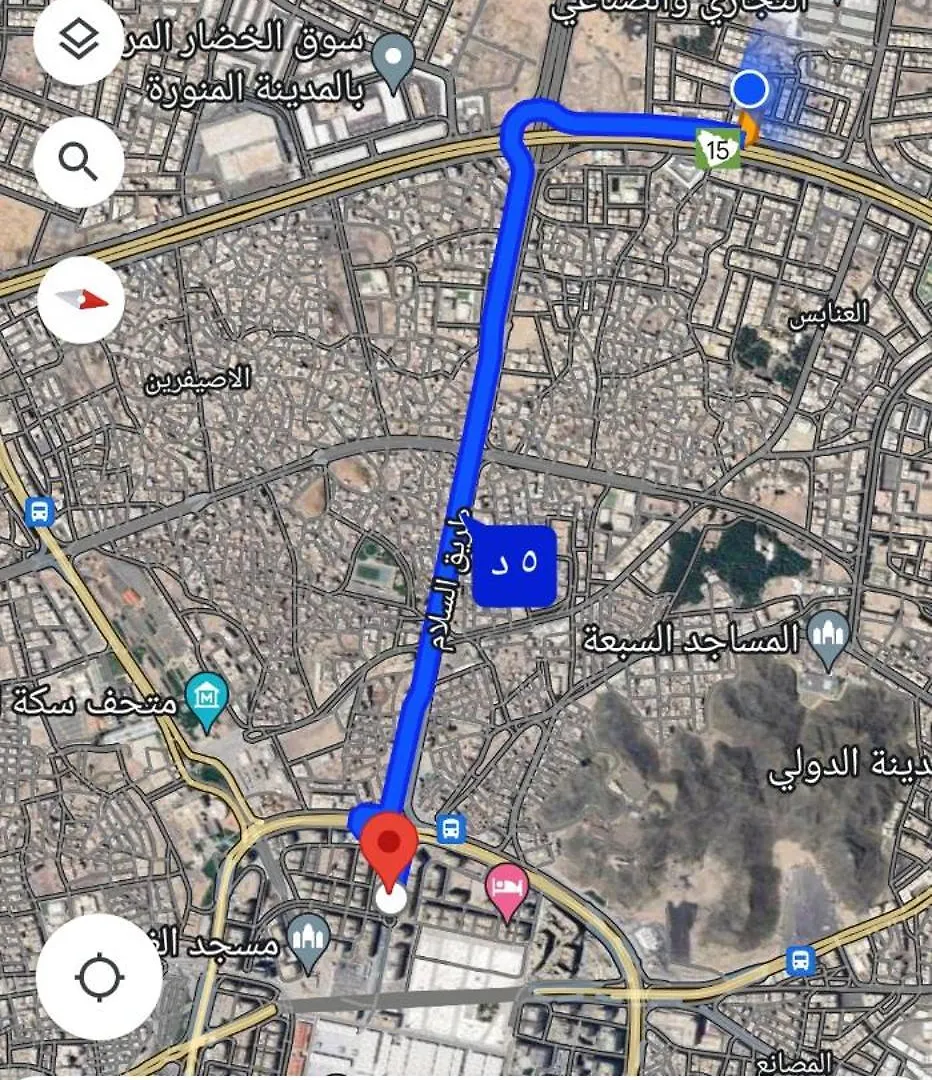Image resolution: width=932 pixels, height=1080 pixels.
Task: Open the map layers selector
Action: 78,40
